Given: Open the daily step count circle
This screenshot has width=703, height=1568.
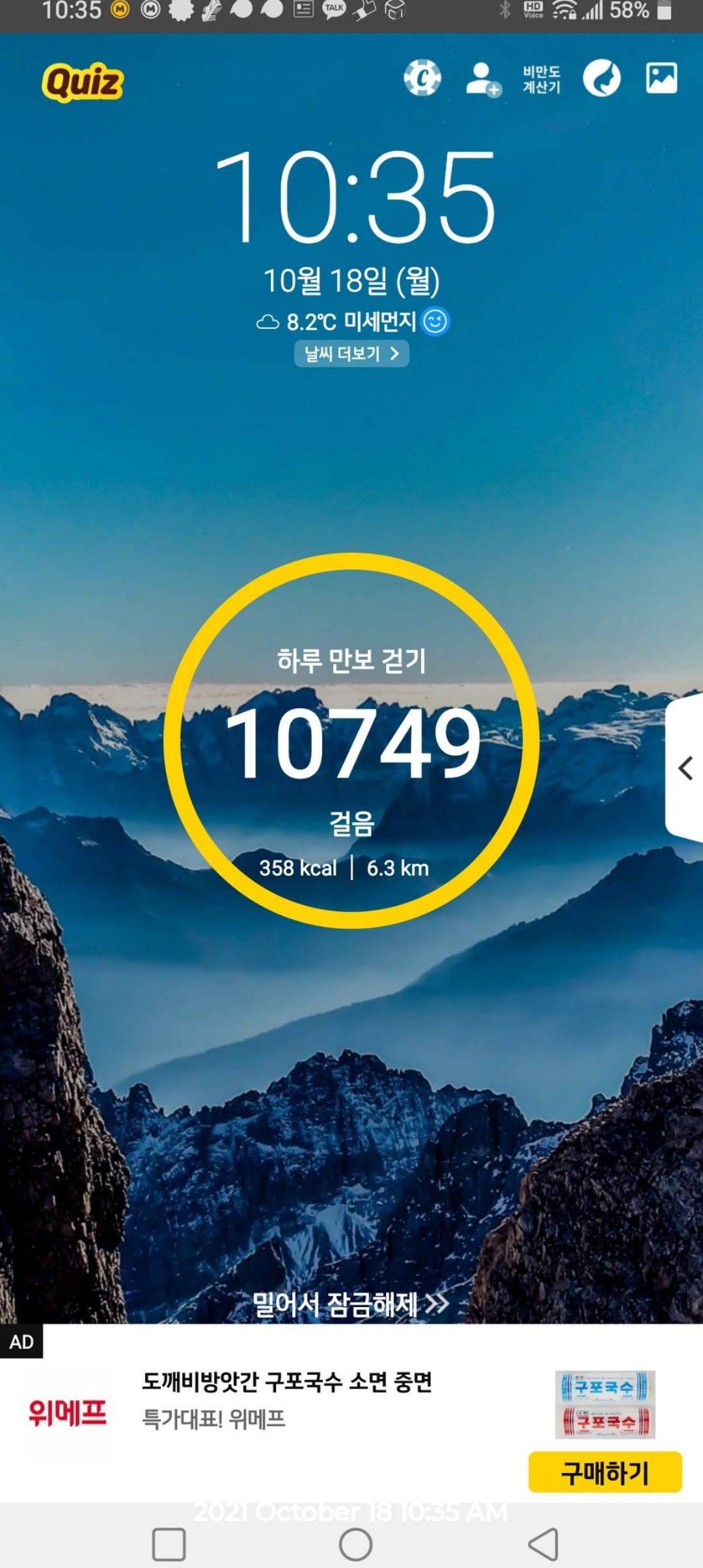Looking at the screenshot, I should coord(351,741).
